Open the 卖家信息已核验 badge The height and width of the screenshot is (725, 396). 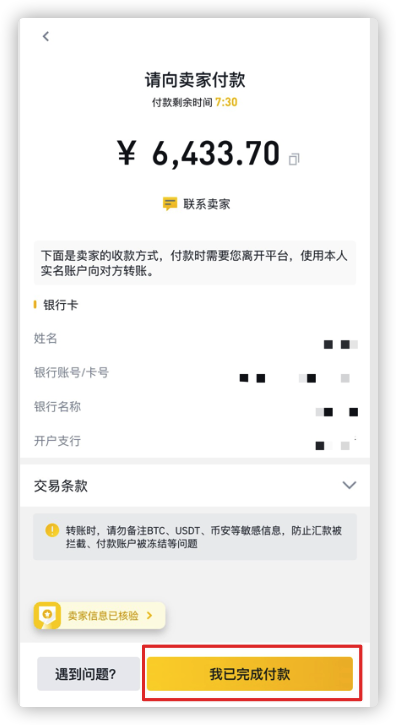click(99, 615)
